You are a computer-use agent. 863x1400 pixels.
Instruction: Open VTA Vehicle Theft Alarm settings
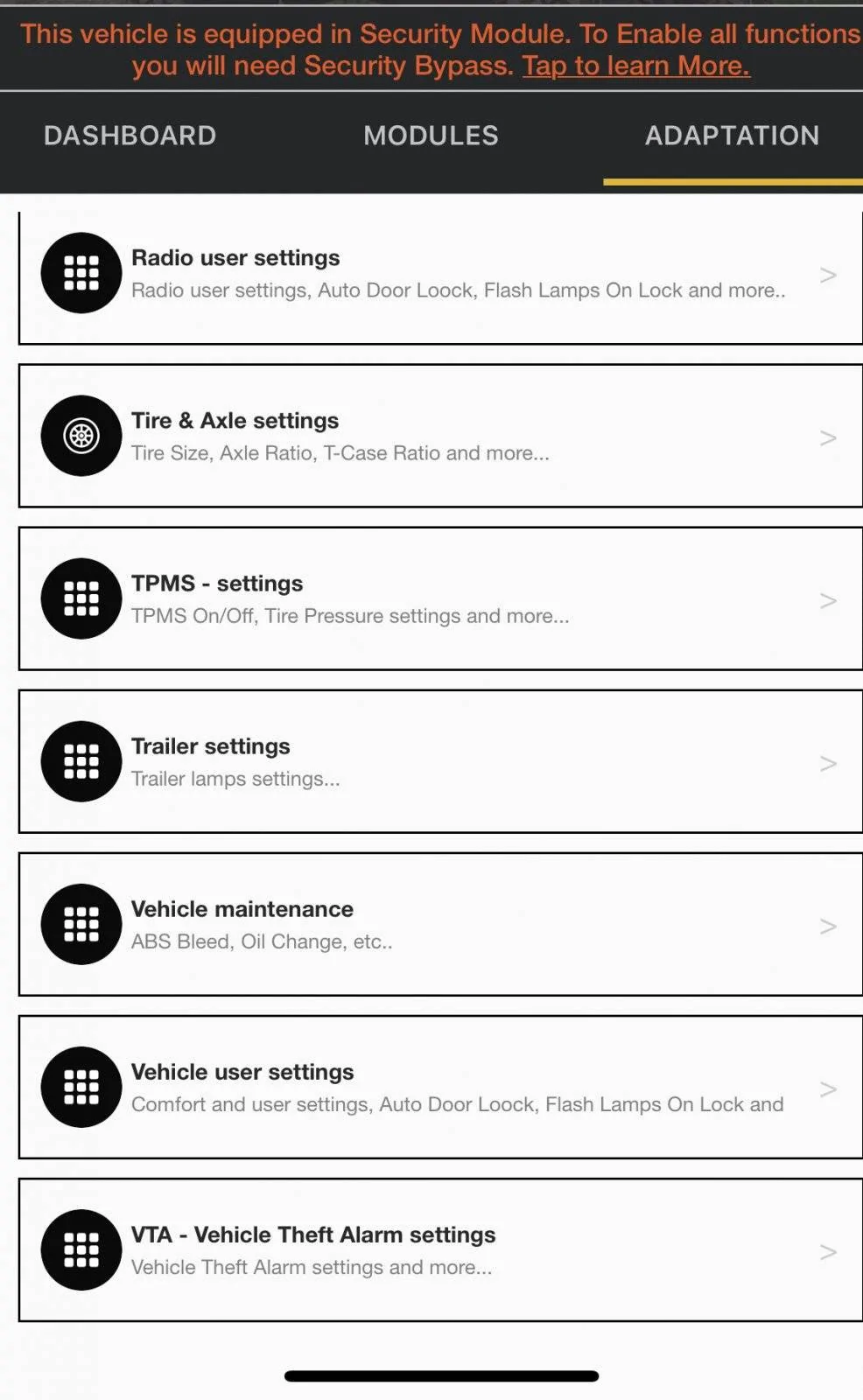(x=440, y=1249)
